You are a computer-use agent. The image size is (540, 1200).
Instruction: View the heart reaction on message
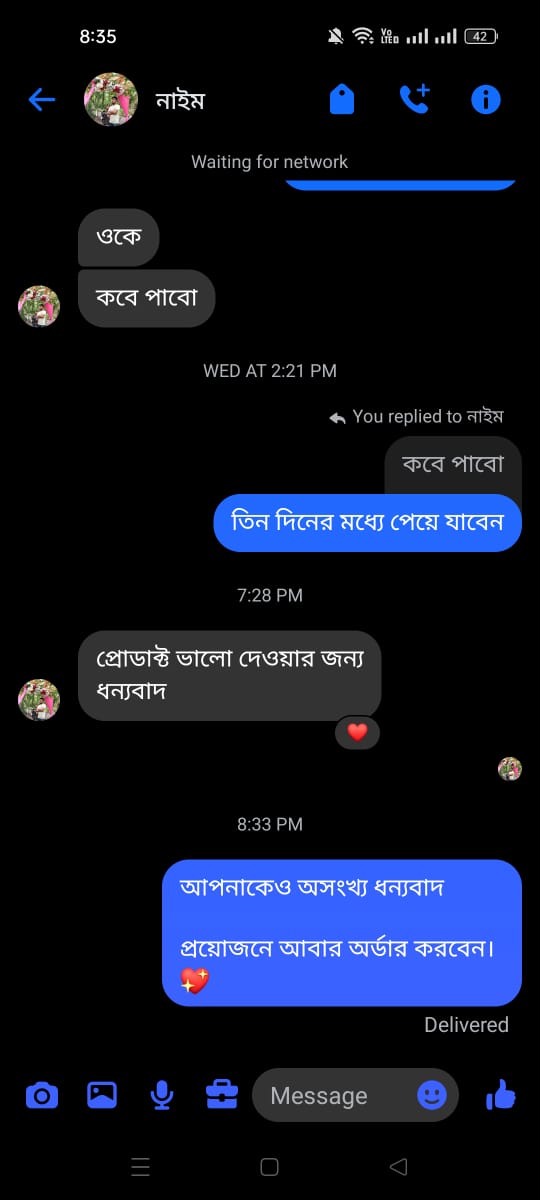357,732
